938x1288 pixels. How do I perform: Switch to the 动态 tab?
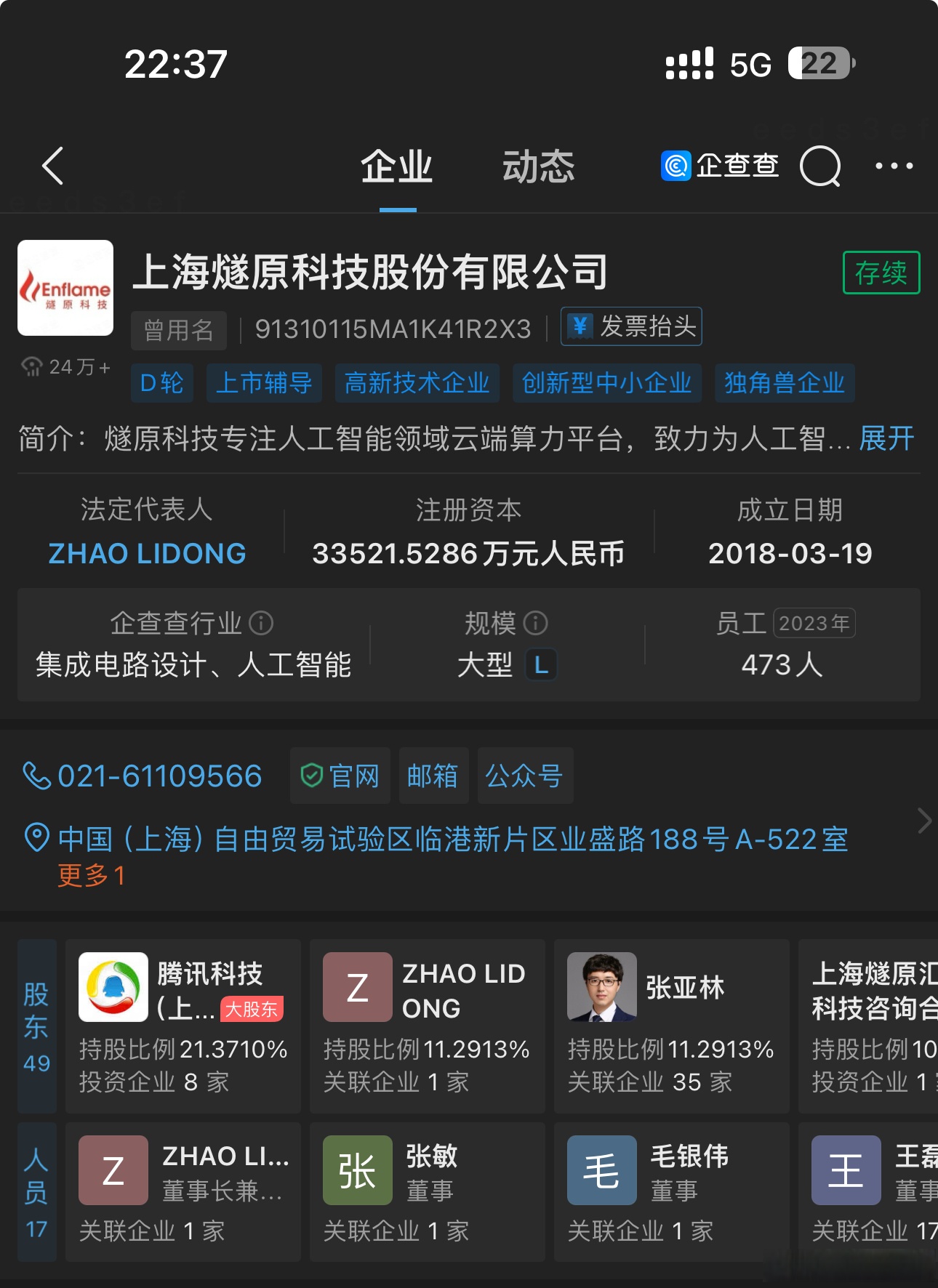point(539,166)
